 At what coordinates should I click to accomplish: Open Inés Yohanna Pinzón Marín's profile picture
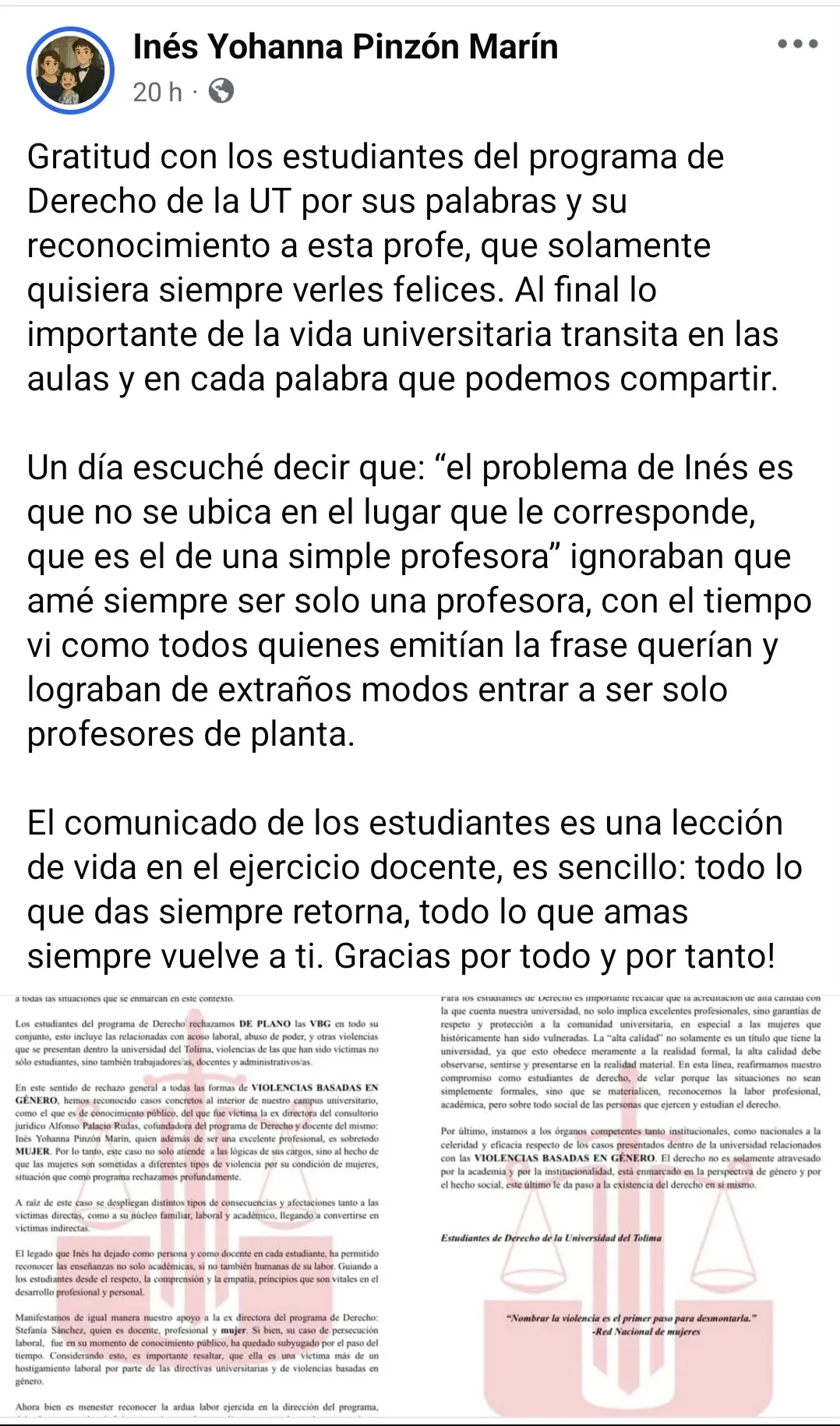pos(70,70)
